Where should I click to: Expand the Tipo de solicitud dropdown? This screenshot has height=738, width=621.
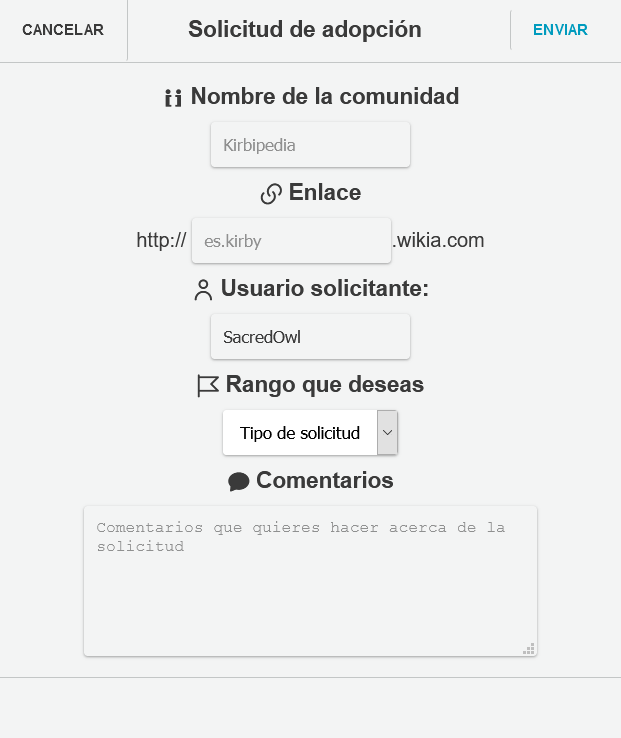(310, 433)
